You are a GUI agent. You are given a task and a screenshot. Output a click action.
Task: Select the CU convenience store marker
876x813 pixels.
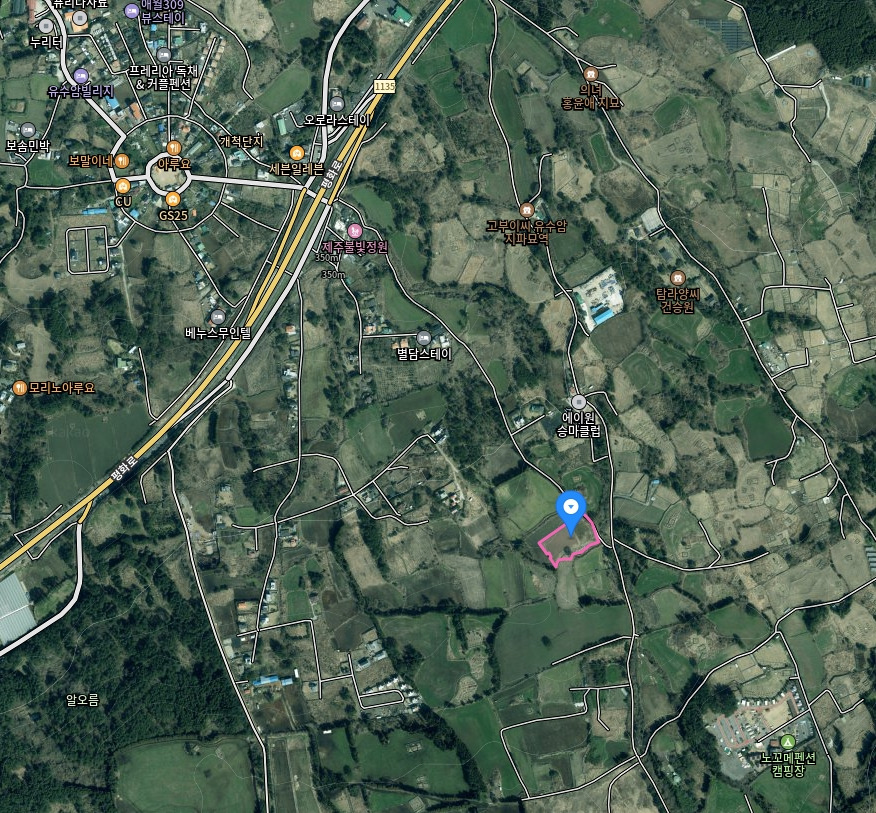pos(123,186)
